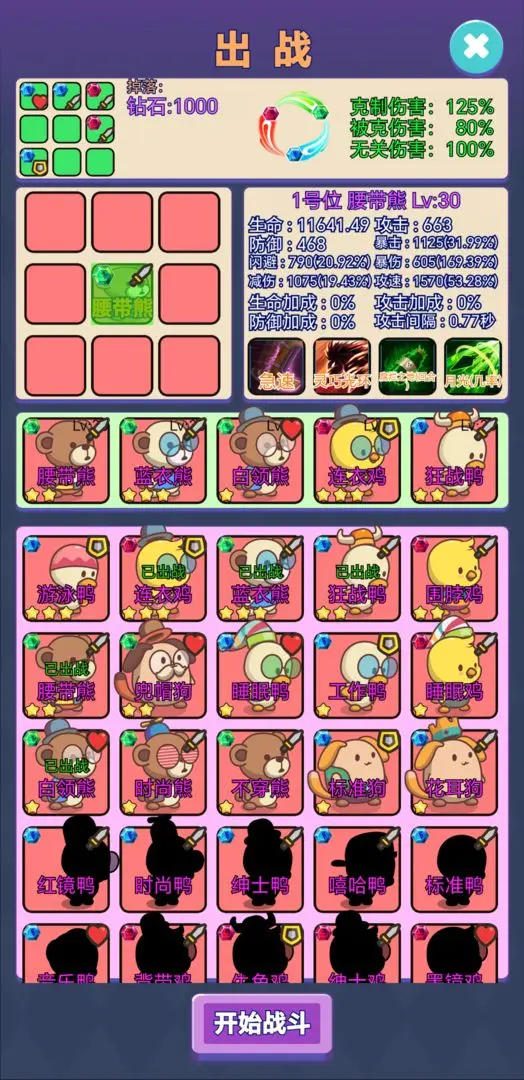Image resolution: width=524 pixels, height=1080 pixels.
Task: Tap the locked 嘻哈鸭 card
Action: click(357, 869)
